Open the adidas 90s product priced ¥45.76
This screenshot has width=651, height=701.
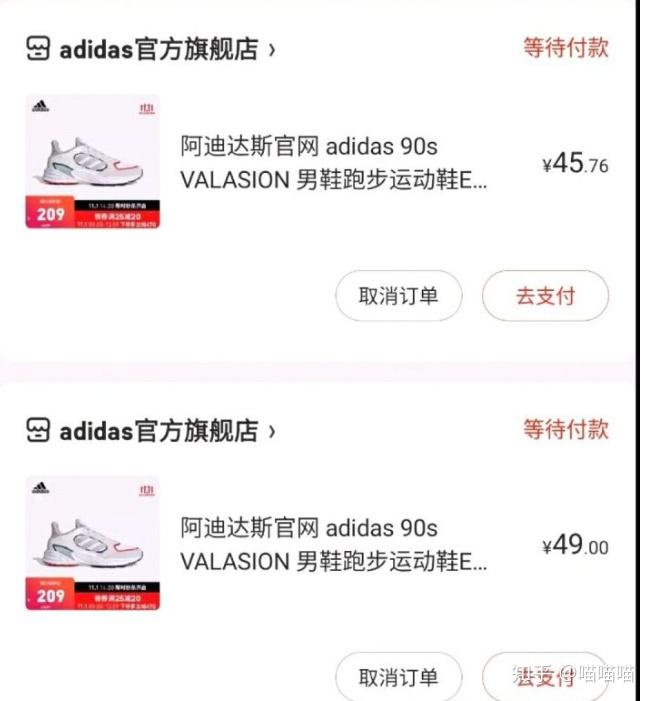[333, 163]
